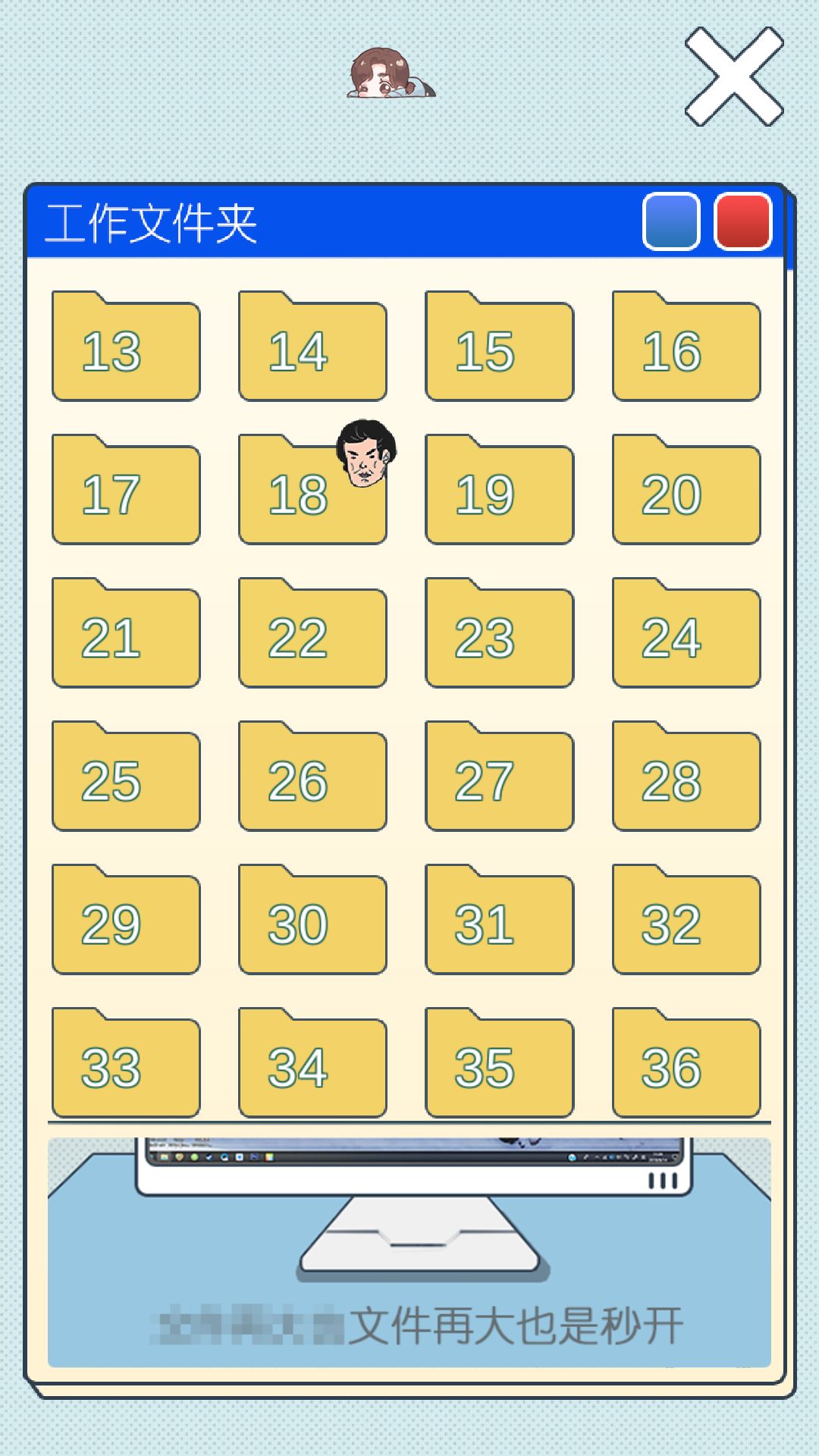Select folder 16

(x=686, y=349)
